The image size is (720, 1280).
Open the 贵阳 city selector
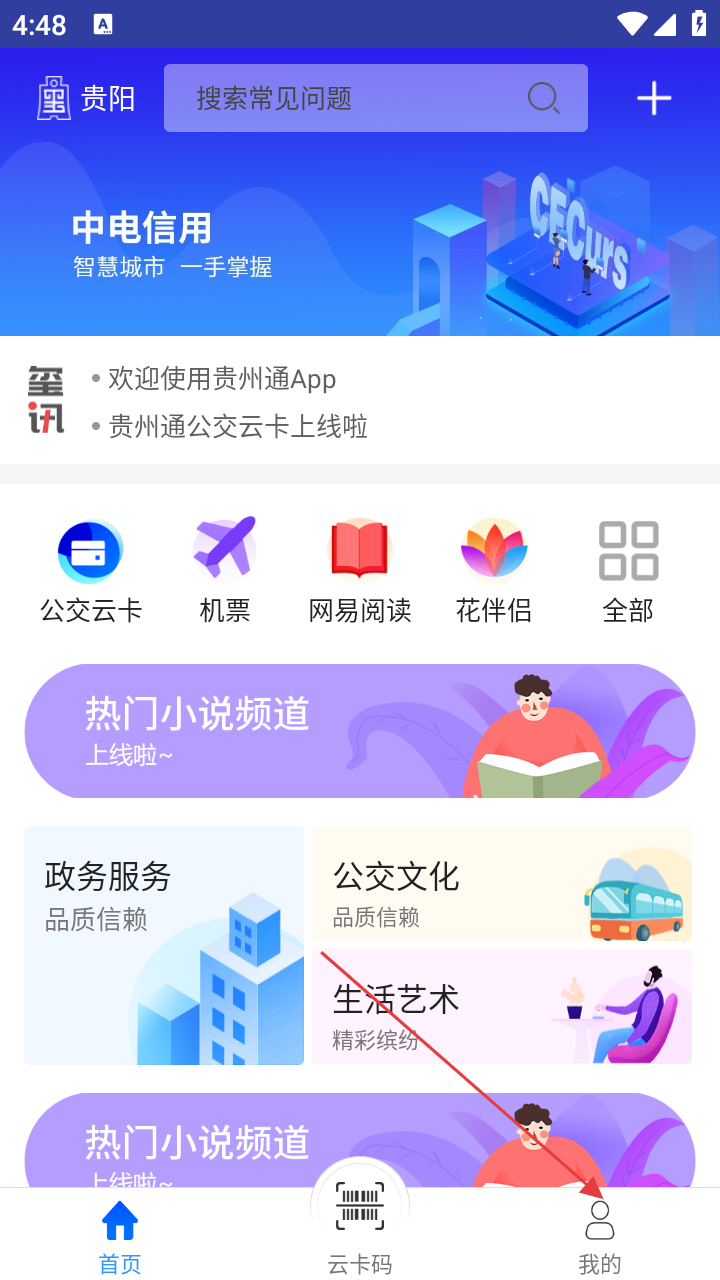pyautogui.click(x=86, y=98)
